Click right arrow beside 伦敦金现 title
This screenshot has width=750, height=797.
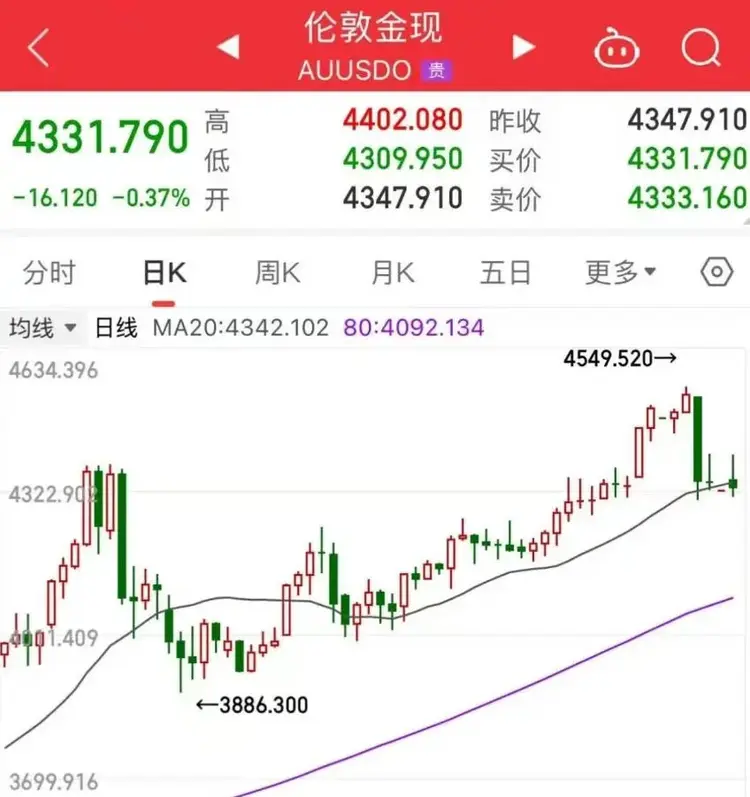522,46
